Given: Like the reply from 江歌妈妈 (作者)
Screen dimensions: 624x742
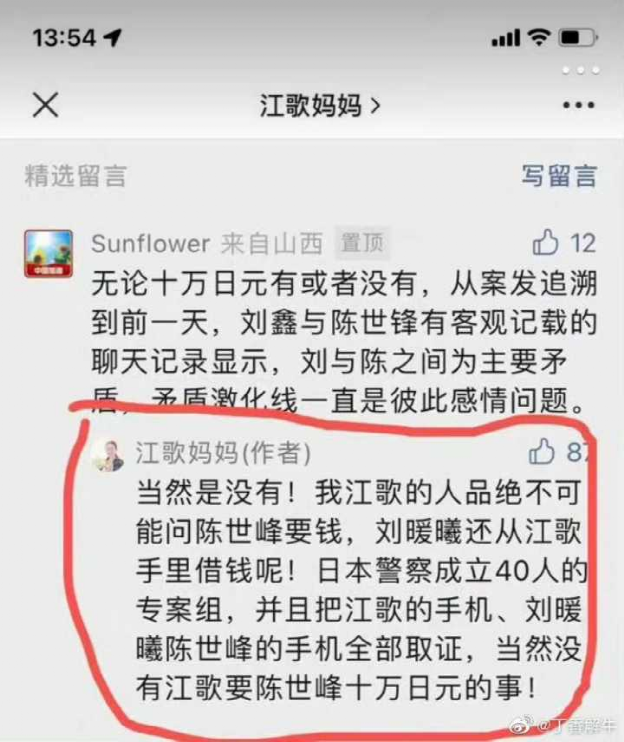Looking at the screenshot, I should pos(543,452).
